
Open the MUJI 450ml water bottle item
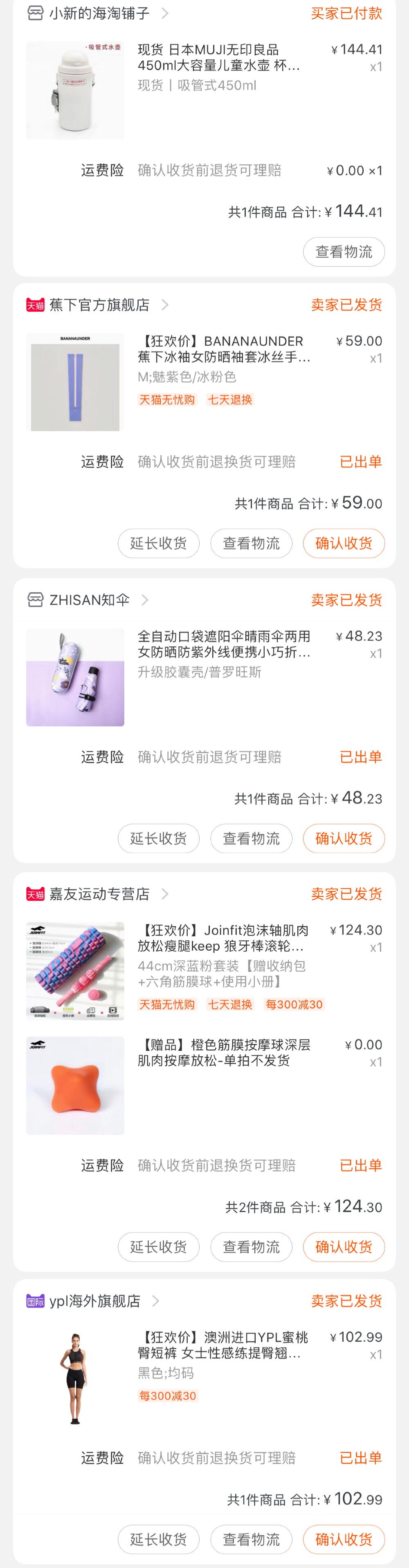218,58
